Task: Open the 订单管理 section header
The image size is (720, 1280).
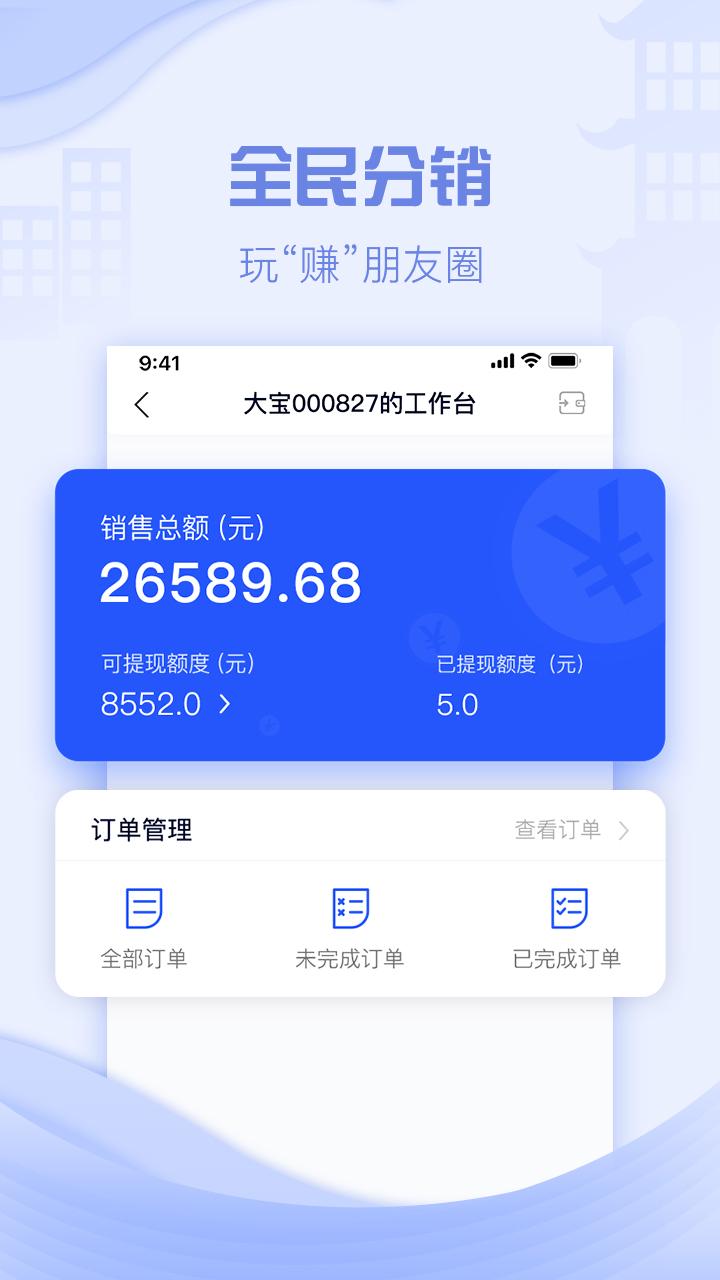Action: tap(143, 829)
